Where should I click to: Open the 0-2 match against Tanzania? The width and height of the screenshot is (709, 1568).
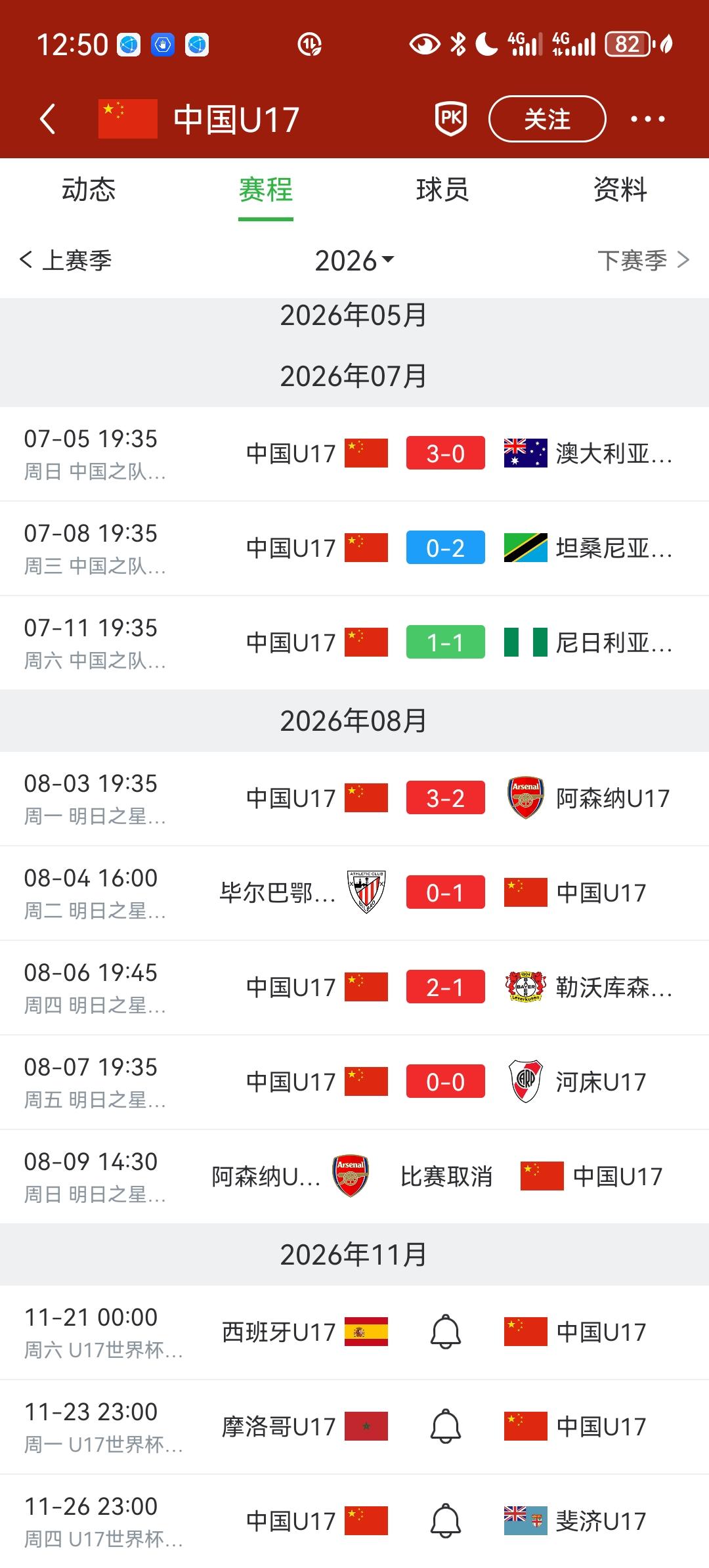tap(354, 548)
